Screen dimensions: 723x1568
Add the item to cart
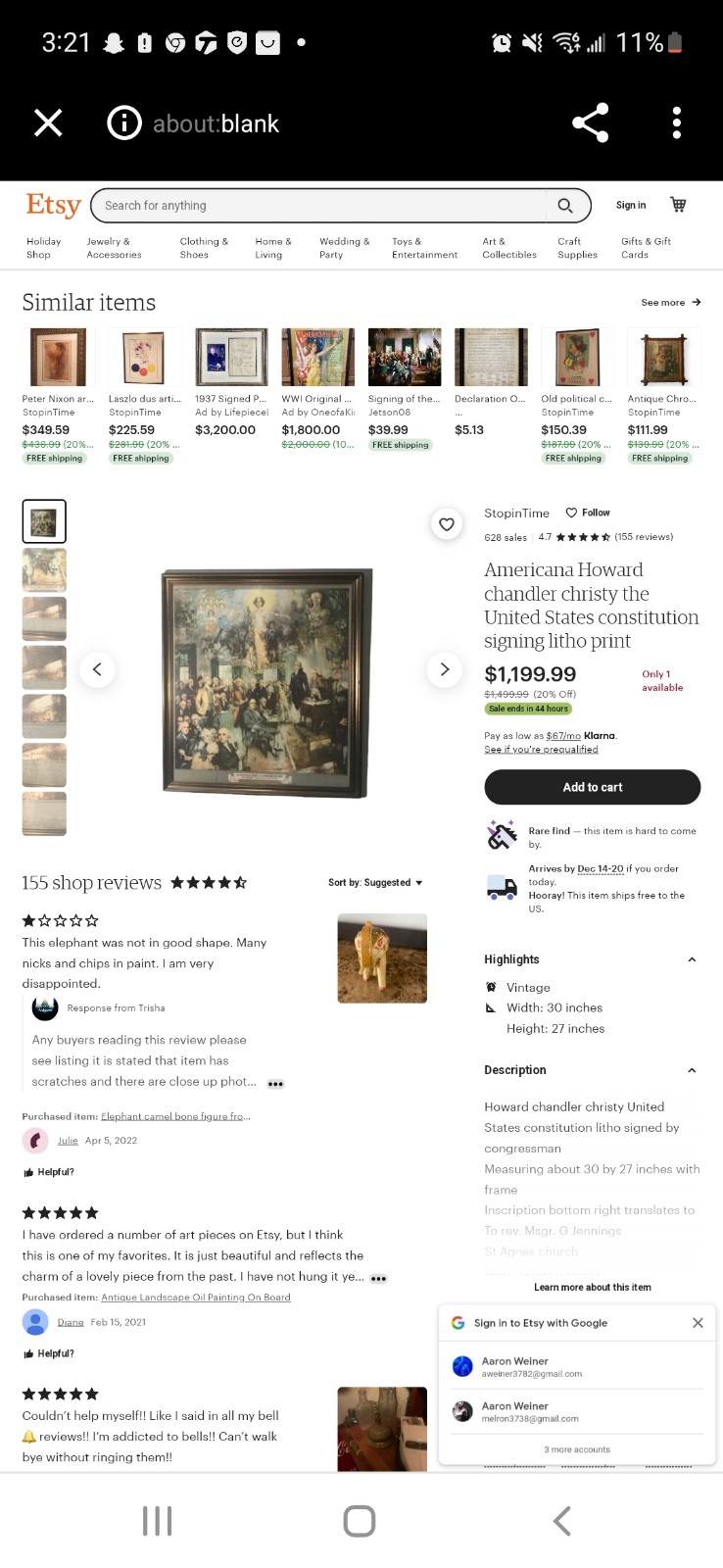coord(593,787)
